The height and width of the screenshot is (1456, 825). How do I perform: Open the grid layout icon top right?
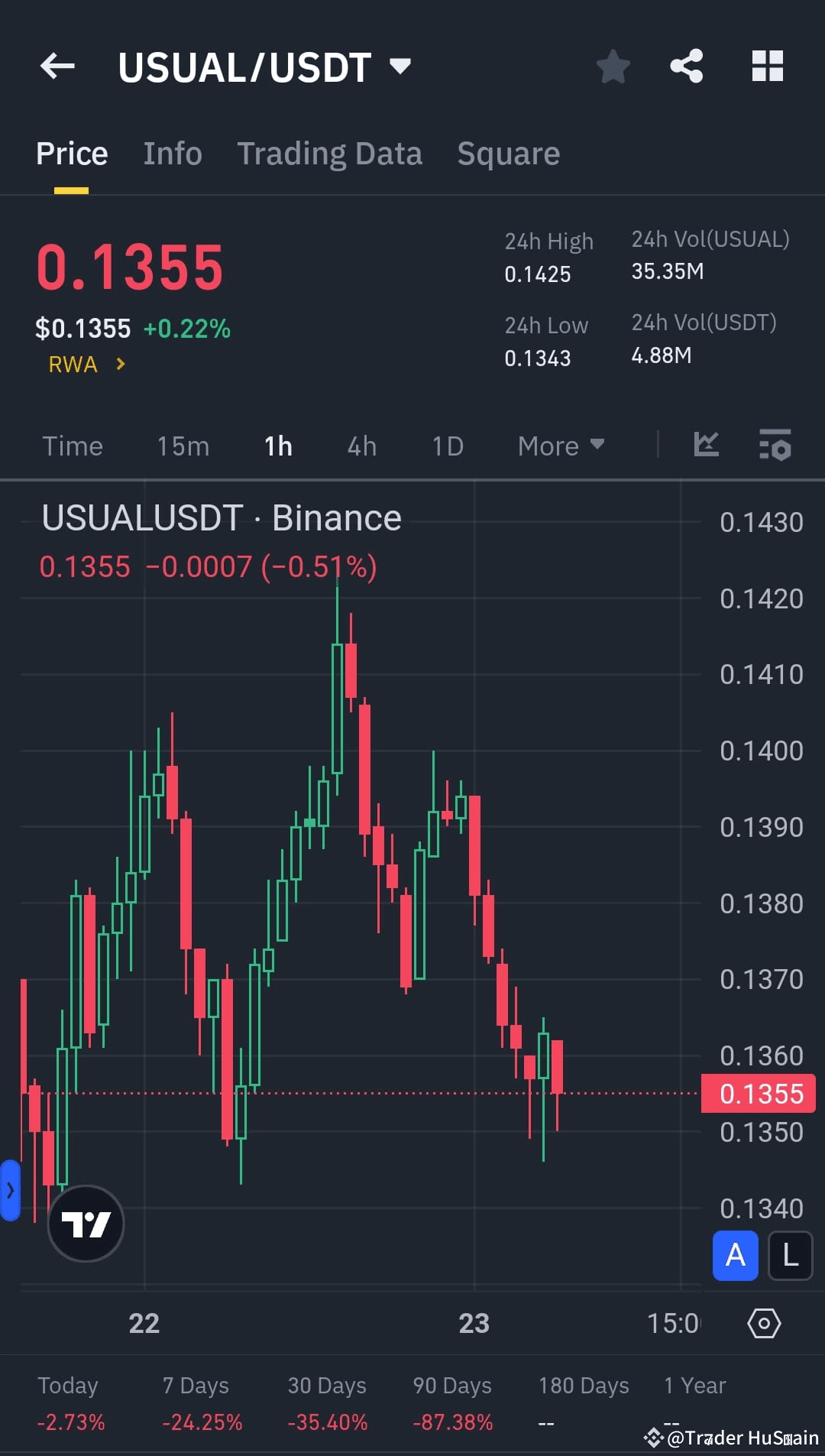click(767, 66)
